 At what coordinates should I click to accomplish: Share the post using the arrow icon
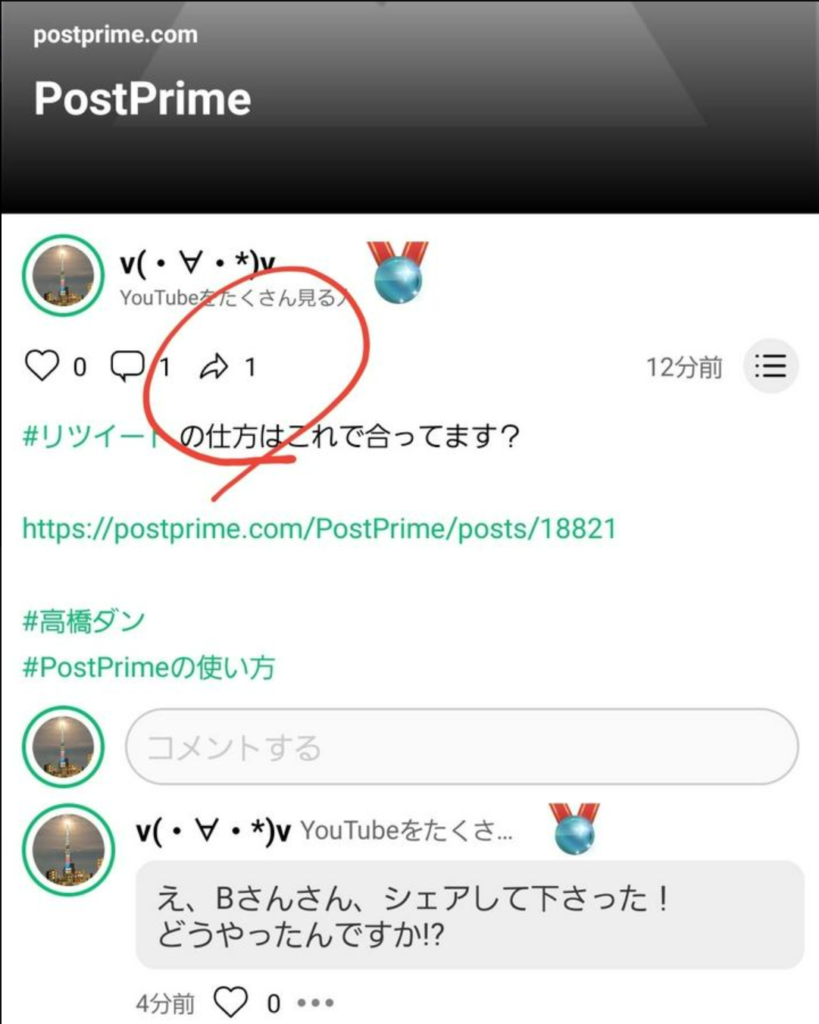tap(214, 366)
